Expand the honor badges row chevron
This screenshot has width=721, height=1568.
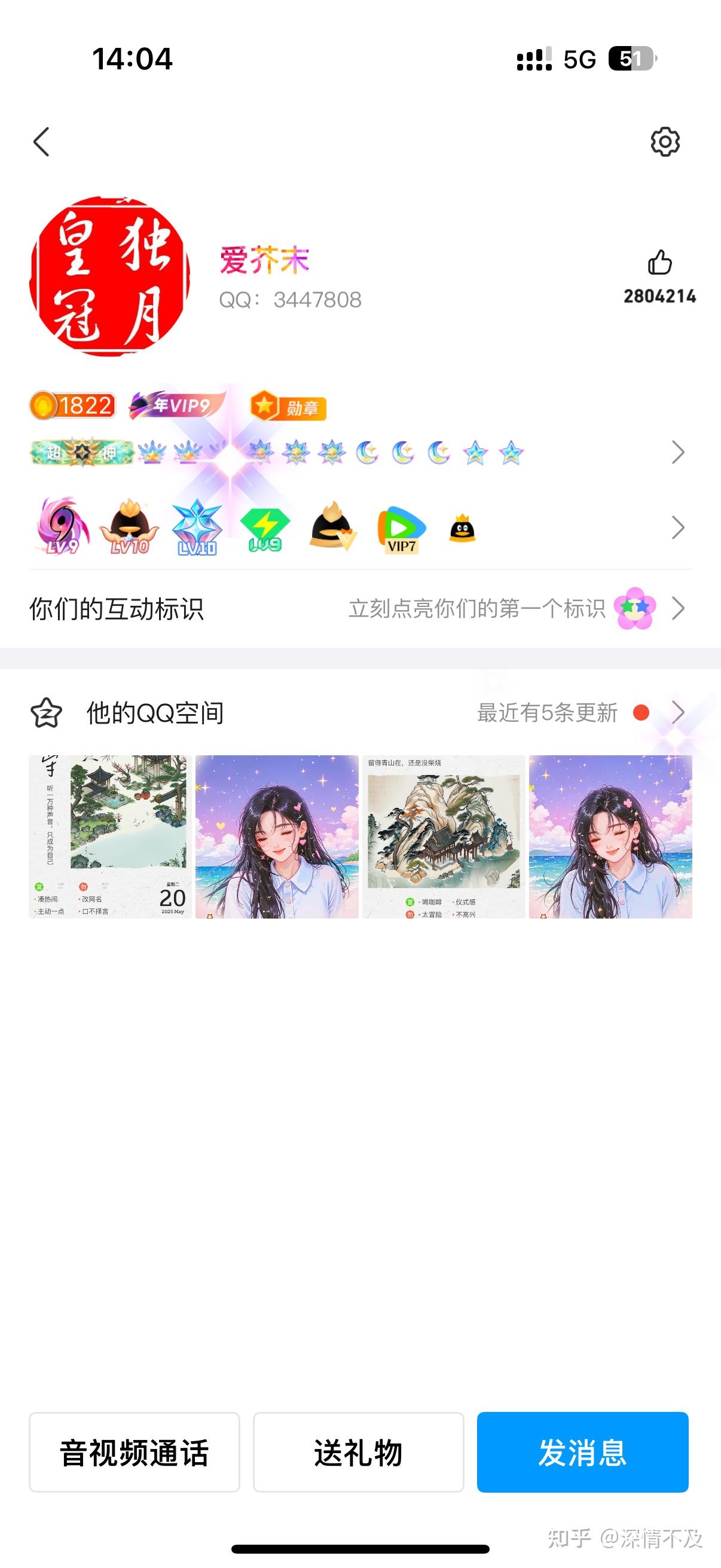677,452
